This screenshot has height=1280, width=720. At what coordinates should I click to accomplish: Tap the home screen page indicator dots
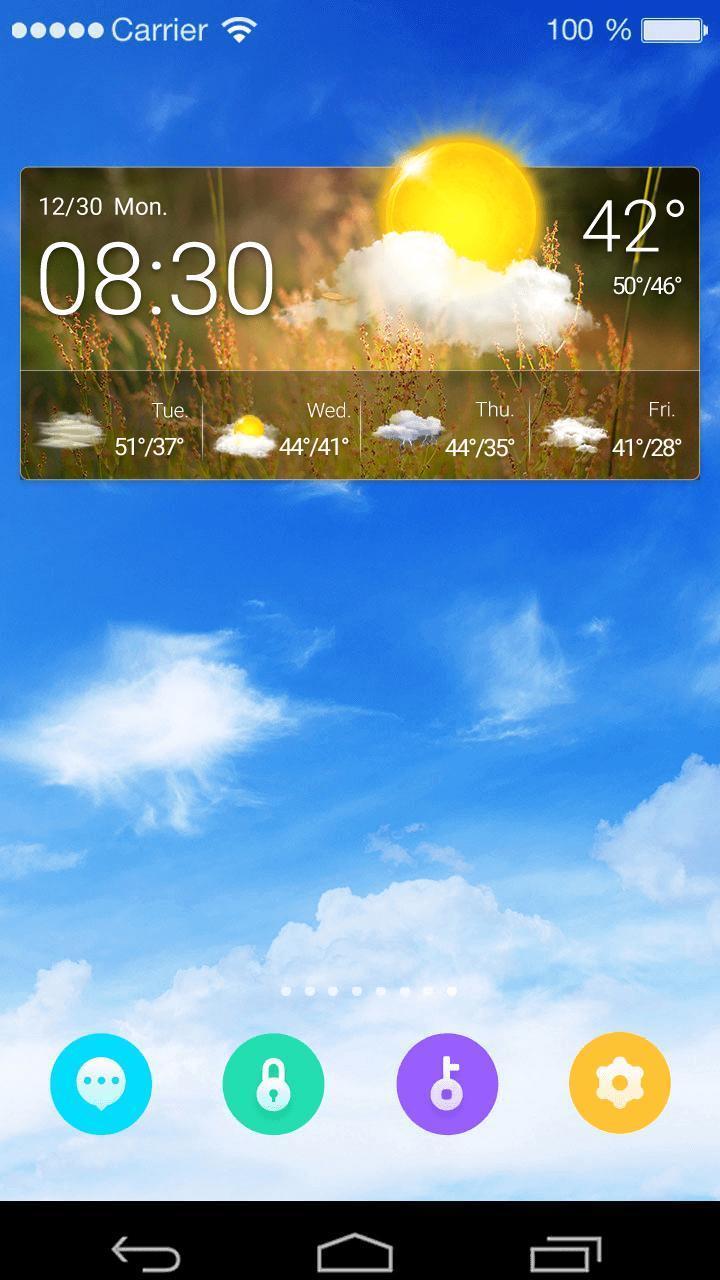368,991
